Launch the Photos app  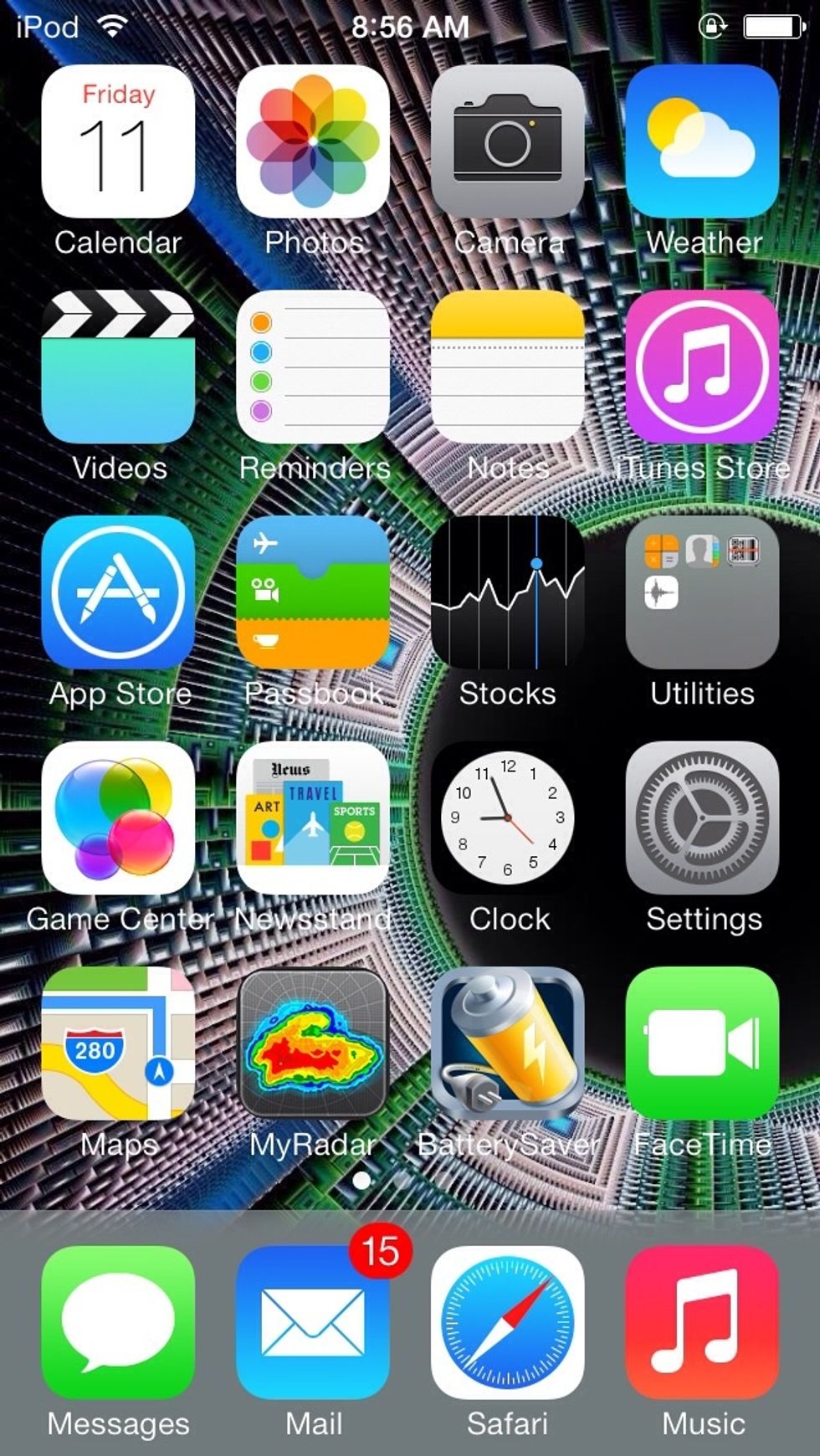313,142
